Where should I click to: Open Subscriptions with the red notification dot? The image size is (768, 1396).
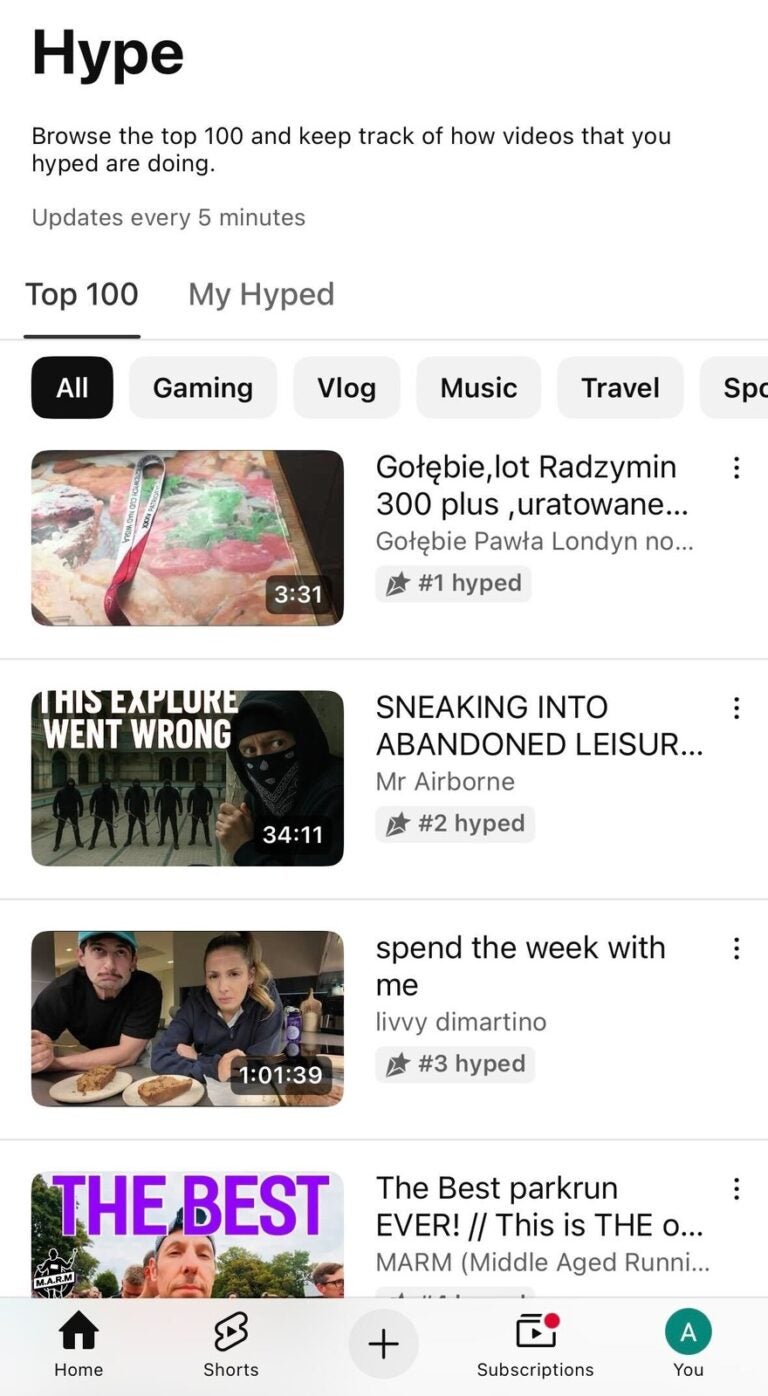click(534, 1331)
